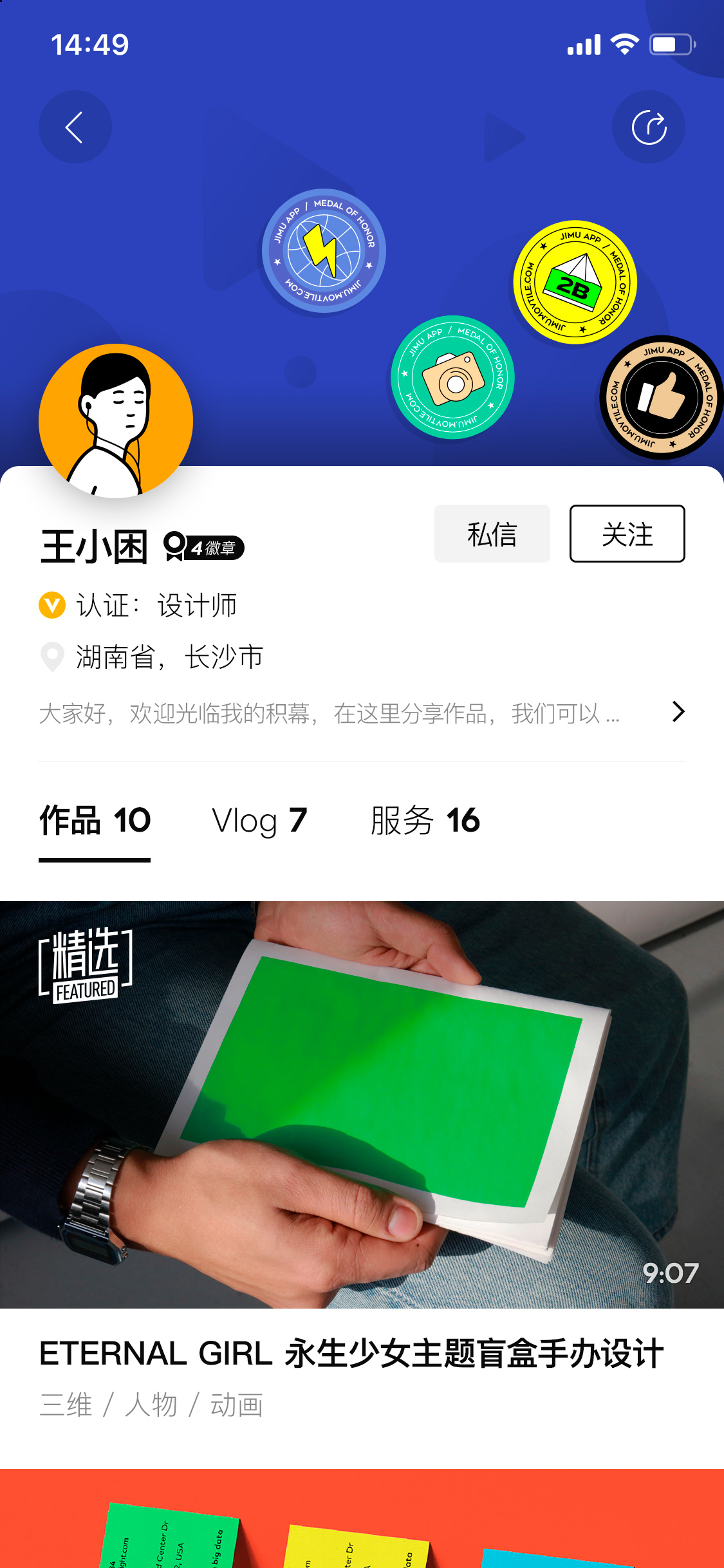
Task: Tap the 私信 button to send a message
Action: 492,534
